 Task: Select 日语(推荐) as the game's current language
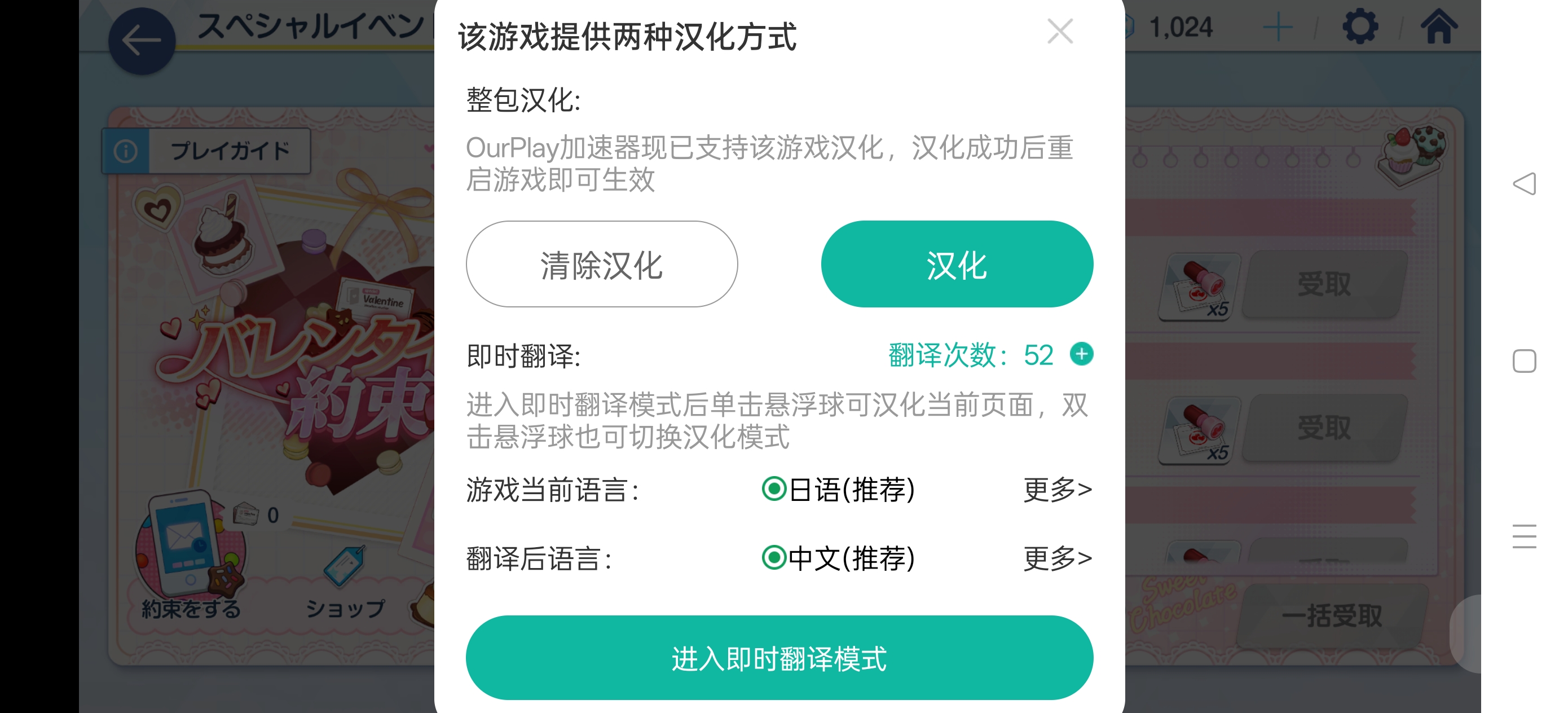(x=774, y=489)
